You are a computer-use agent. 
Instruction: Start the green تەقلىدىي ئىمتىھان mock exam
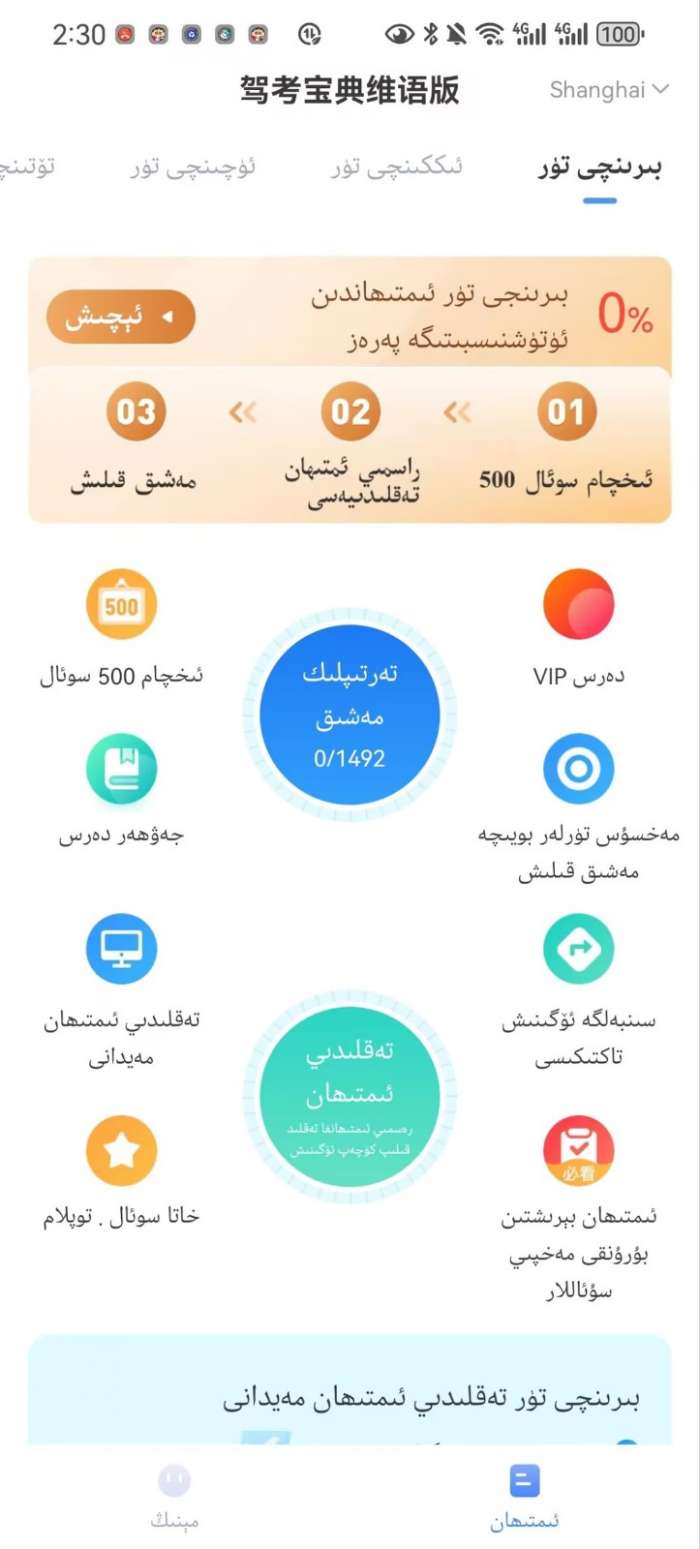(350, 1096)
